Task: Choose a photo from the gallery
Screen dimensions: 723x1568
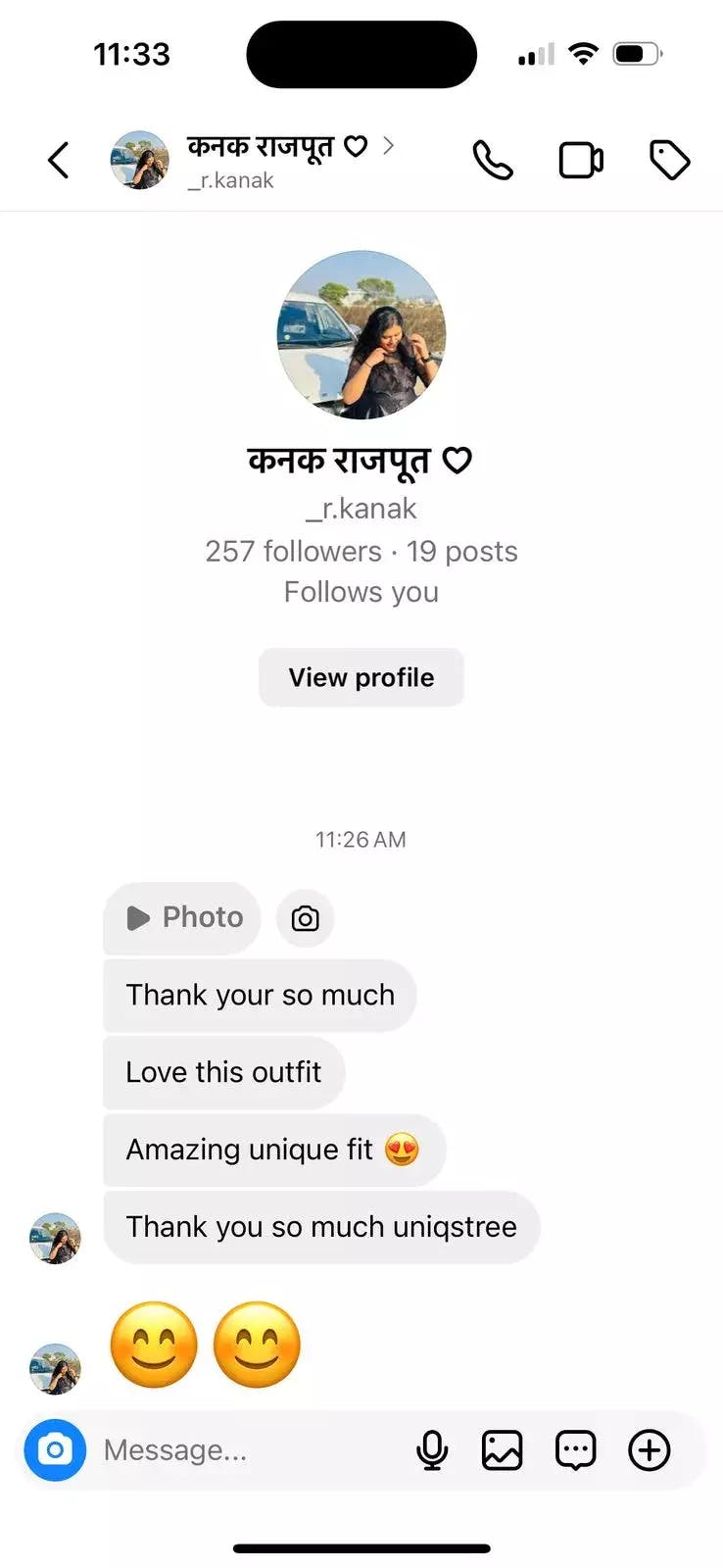Action: (x=502, y=1450)
